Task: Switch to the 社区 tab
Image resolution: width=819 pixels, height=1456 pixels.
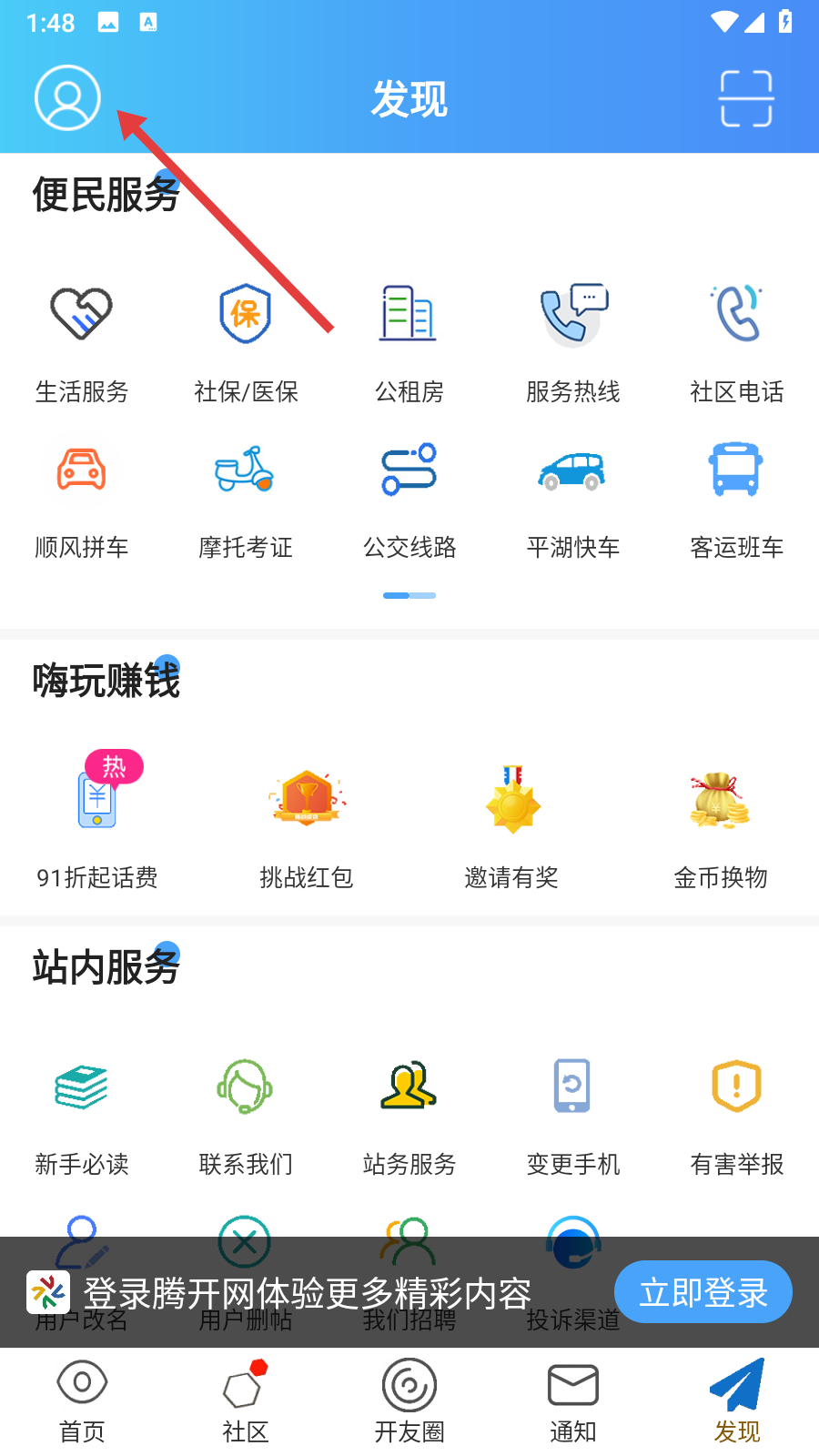Action: [246, 1402]
